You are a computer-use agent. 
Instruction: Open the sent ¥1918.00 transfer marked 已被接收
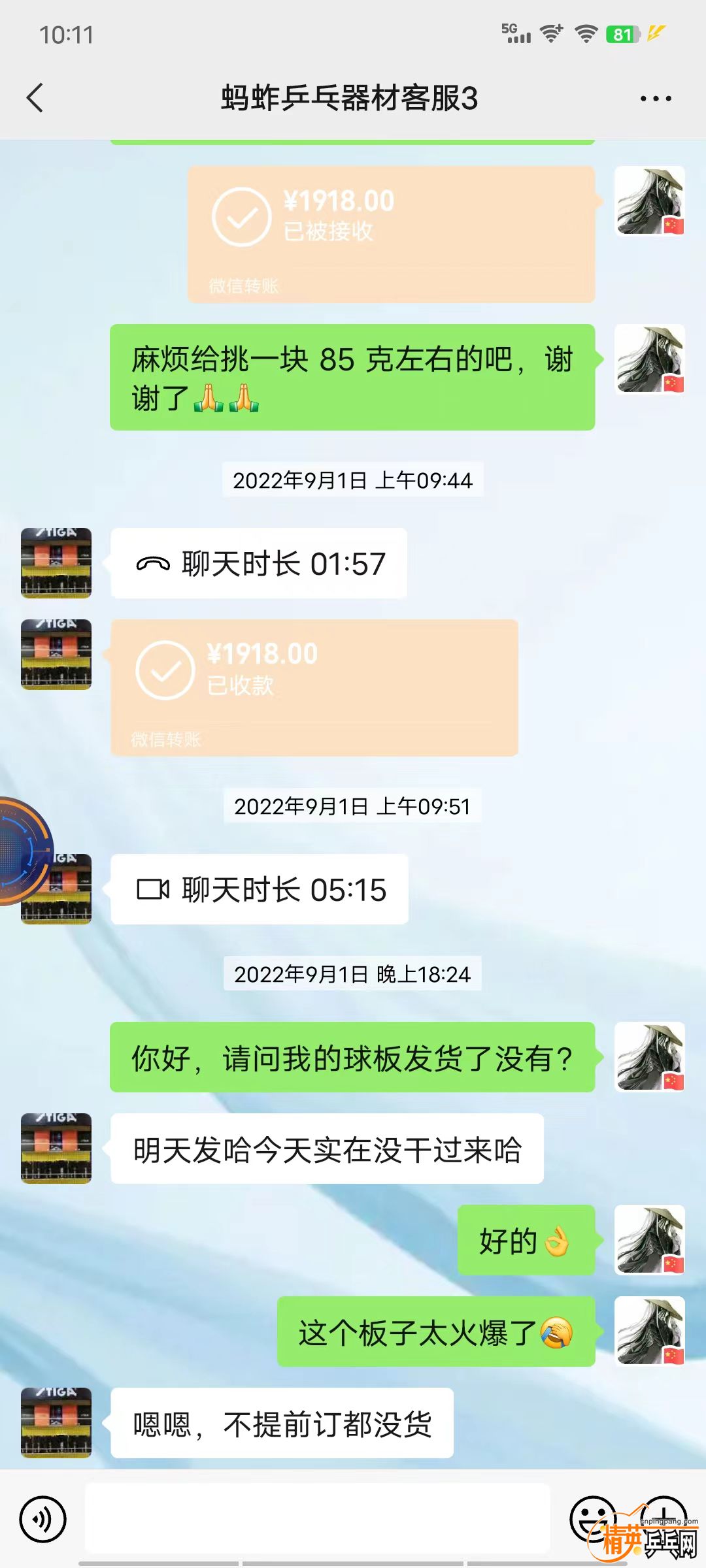pyautogui.click(x=391, y=234)
